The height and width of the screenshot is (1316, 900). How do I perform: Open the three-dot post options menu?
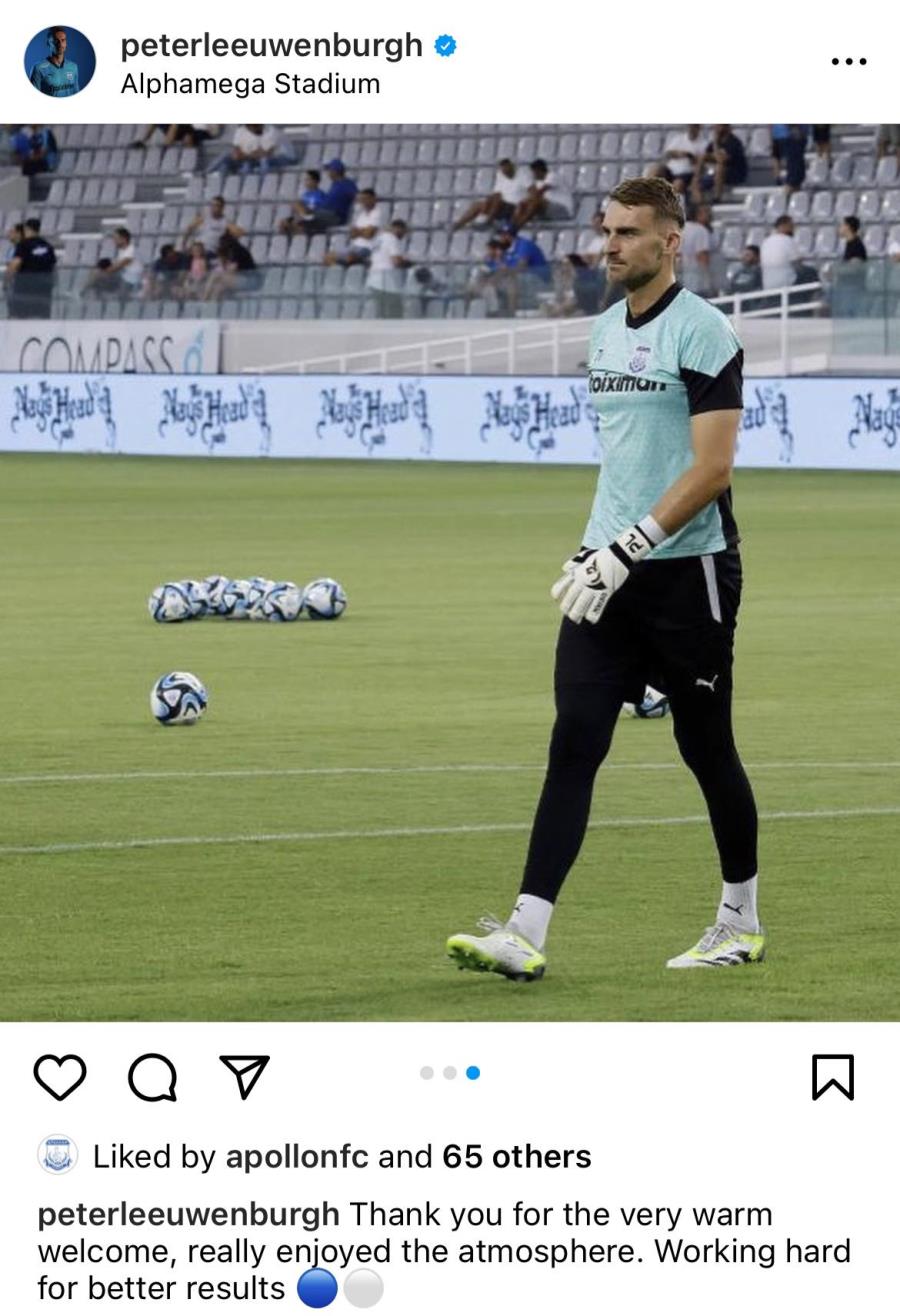pos(848,62)
